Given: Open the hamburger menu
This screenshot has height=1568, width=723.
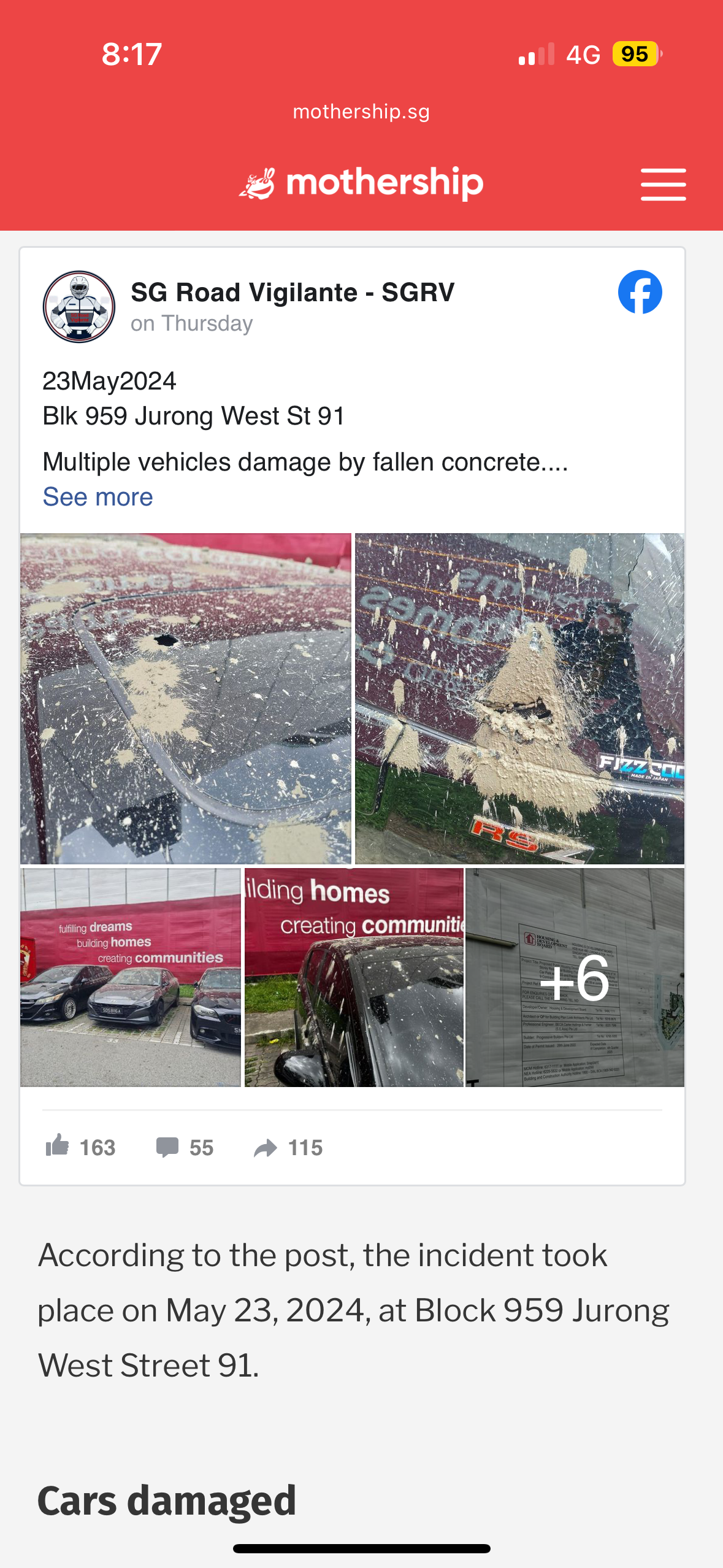Looking at the screenshot, I should [663, 184].
